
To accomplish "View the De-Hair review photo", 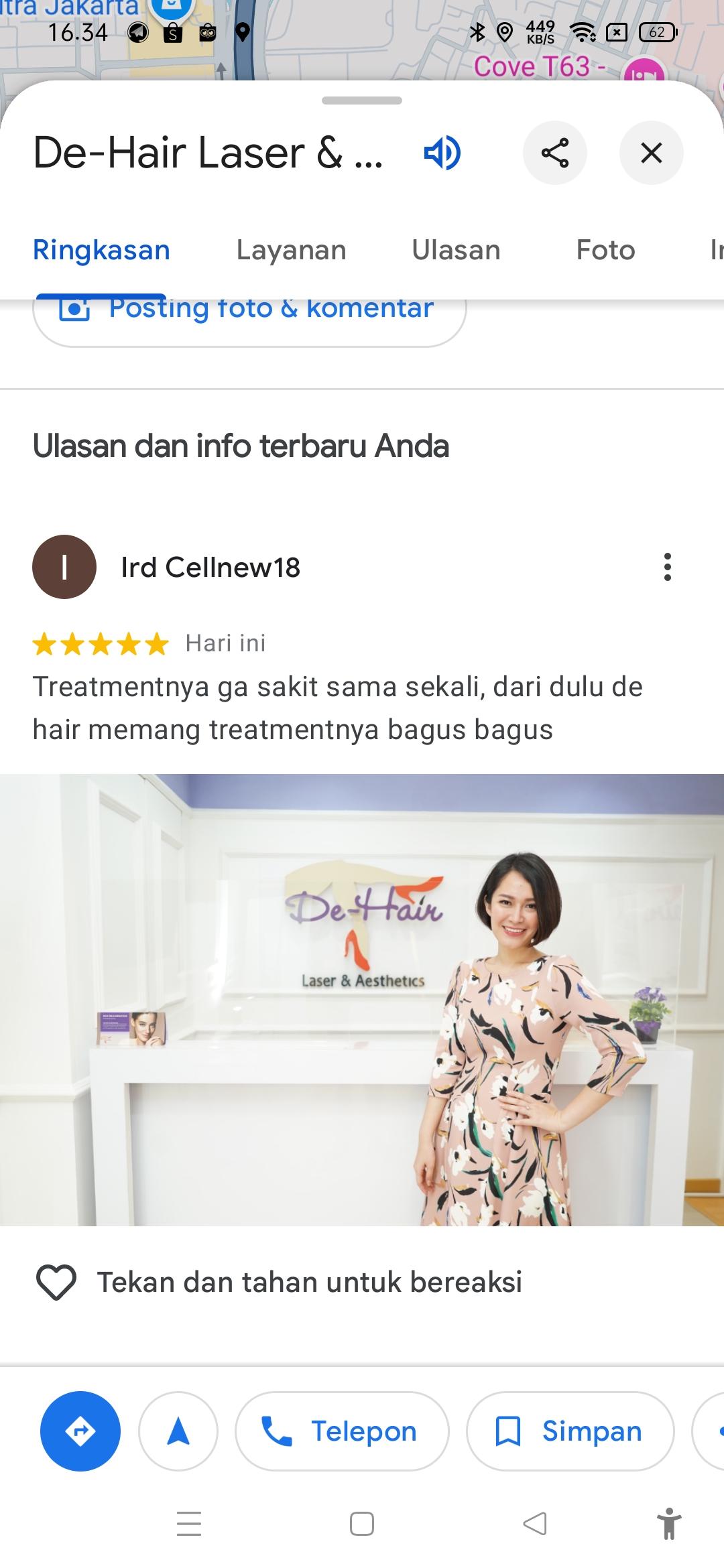I will [362, 1000].
